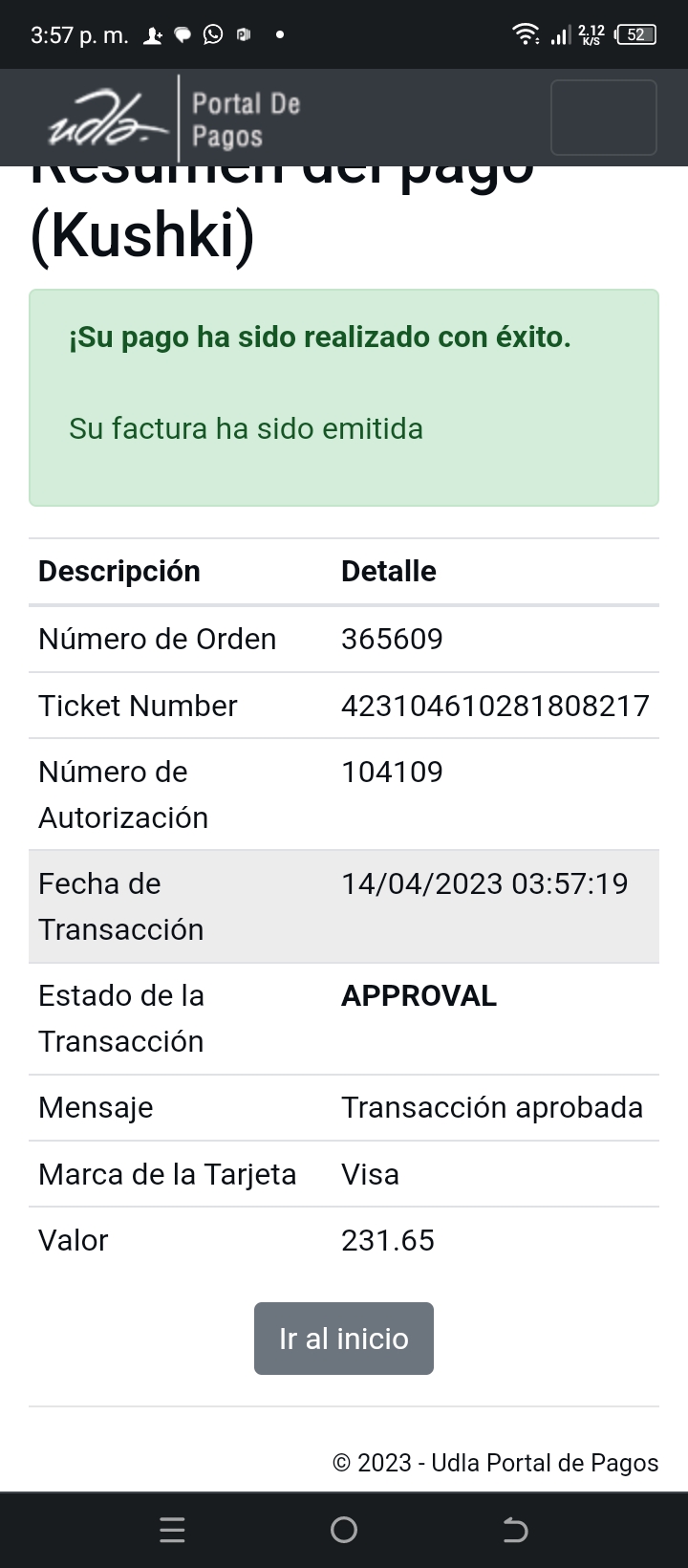
Task: Return to the phone's home screen
Action: tap(344, 1530)
